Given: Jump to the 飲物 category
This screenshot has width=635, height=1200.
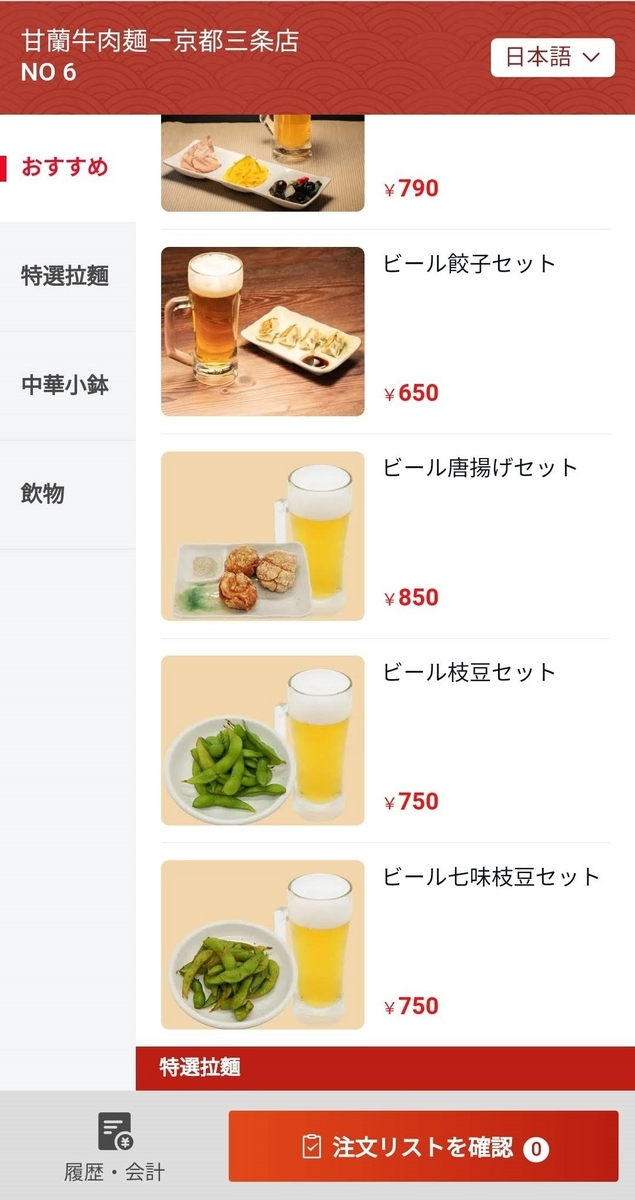Looking at the screenshot, I should pyautogui.click(x=44, y=494).
